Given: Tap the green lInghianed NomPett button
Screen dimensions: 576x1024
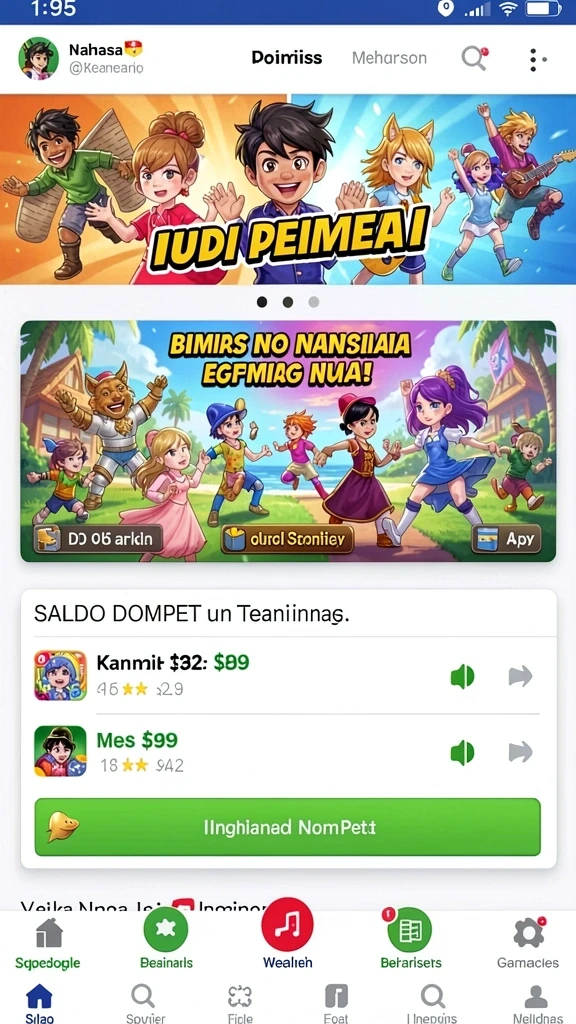Looking at the screenshot, I should [287, 827].
